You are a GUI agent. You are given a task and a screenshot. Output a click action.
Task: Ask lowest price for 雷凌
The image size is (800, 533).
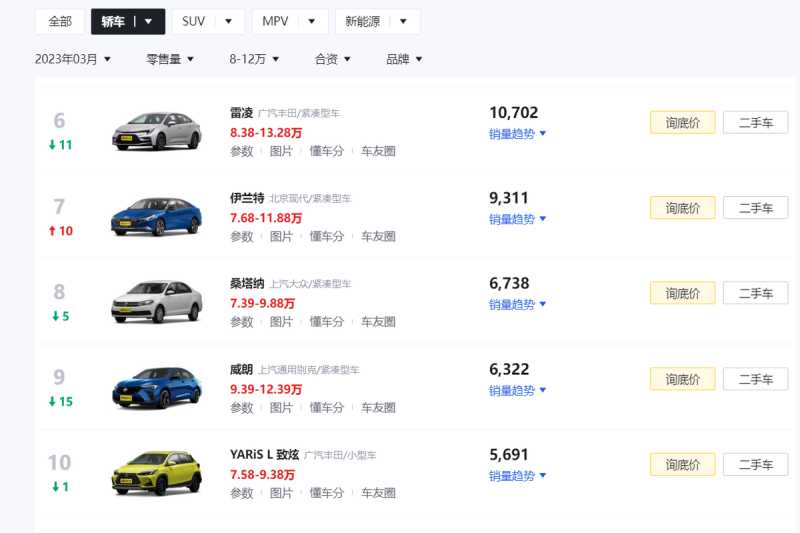(x=682, y=123)
